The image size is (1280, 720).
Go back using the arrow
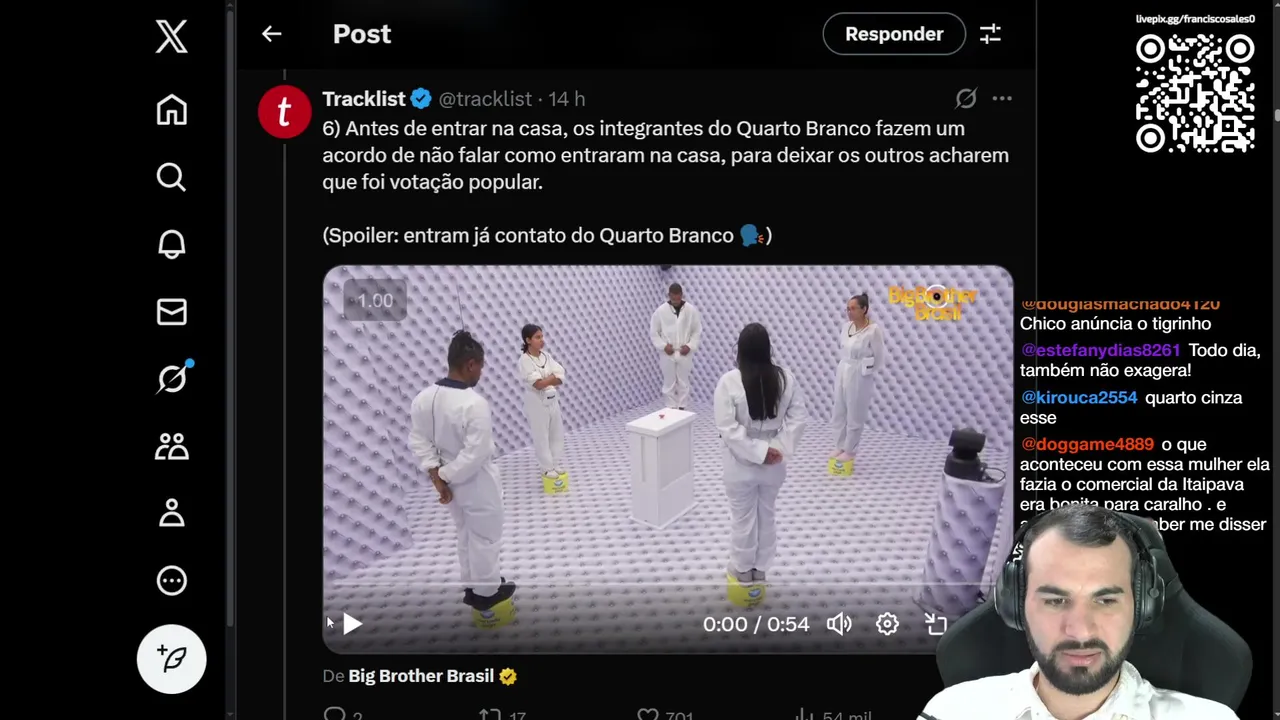coord(271,34)
